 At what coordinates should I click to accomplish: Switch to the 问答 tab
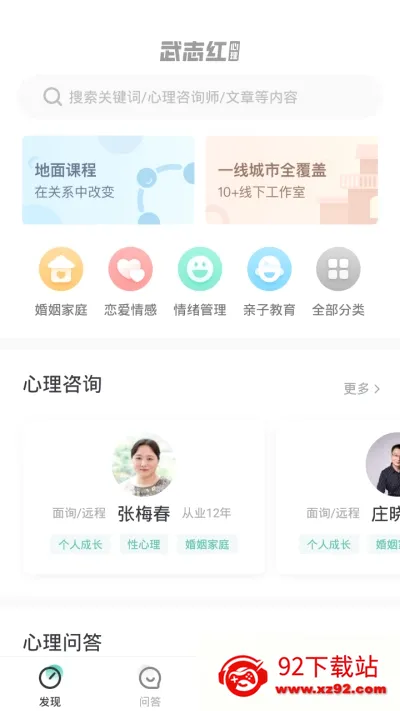pos(150,686)
